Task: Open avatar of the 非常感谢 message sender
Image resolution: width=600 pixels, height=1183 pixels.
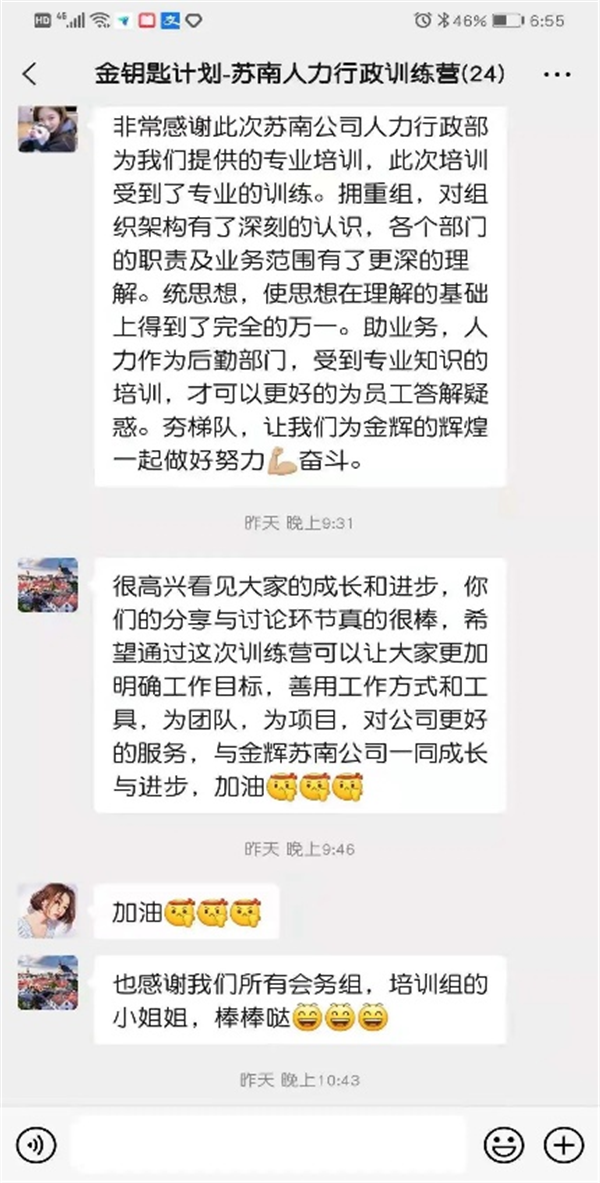Action: click(47, 129)
